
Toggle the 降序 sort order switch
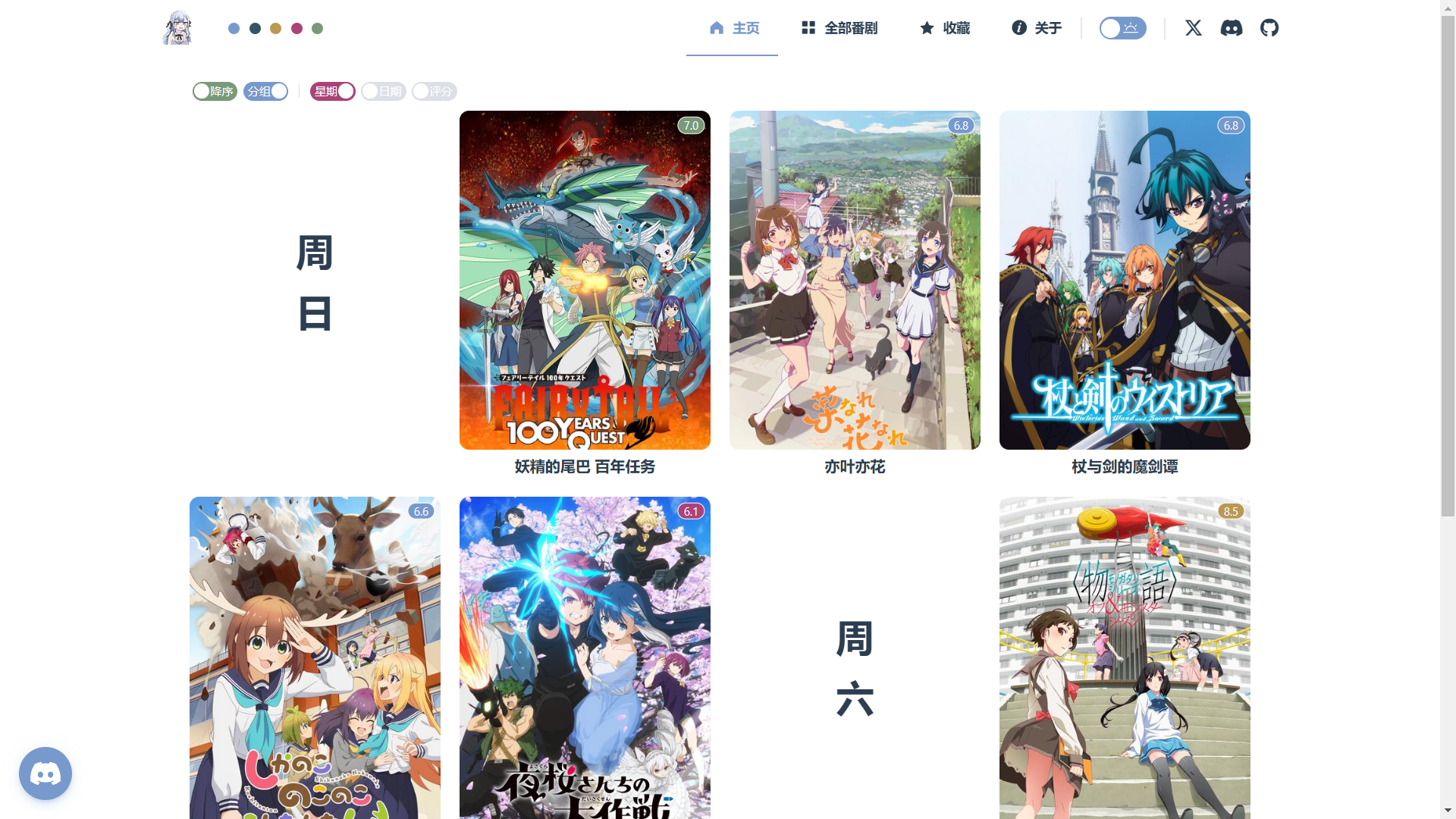click(x=215, y=92)
